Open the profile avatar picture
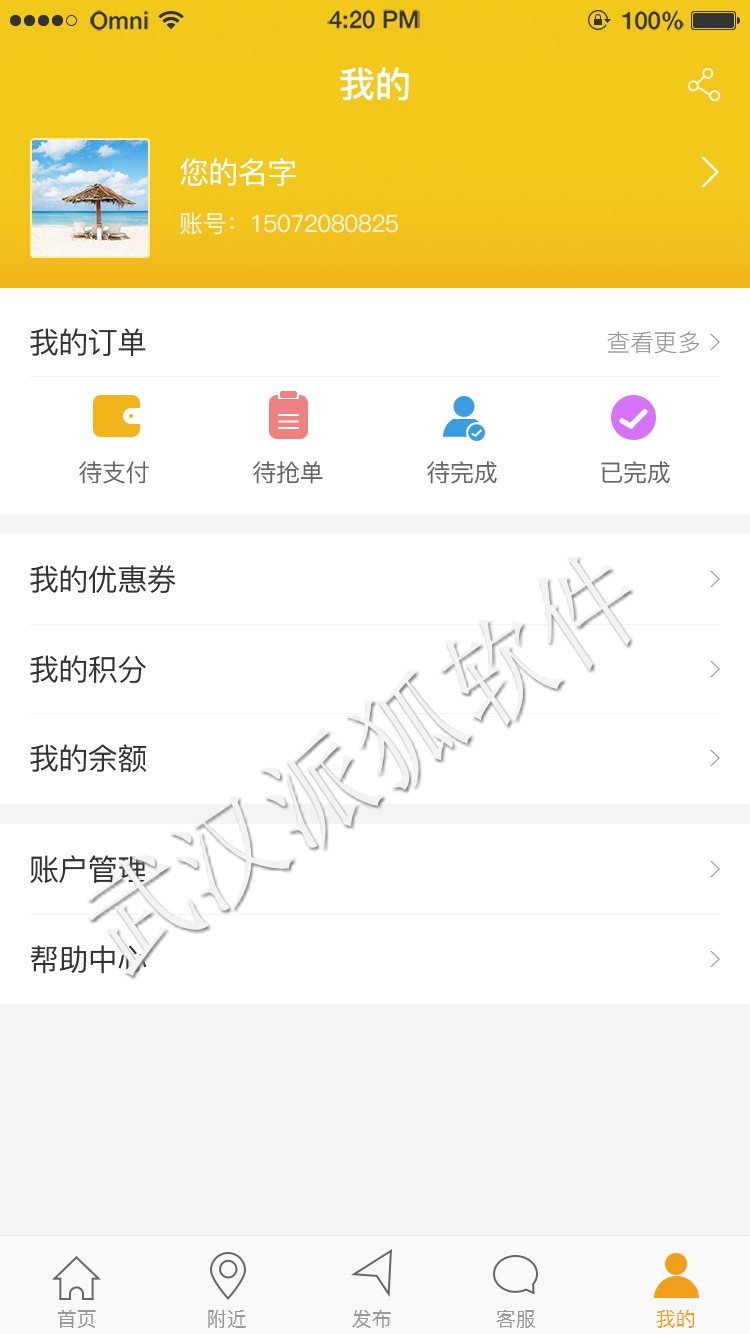The width and height of the screenshot is (750, 1334). [x=90, y=198]
